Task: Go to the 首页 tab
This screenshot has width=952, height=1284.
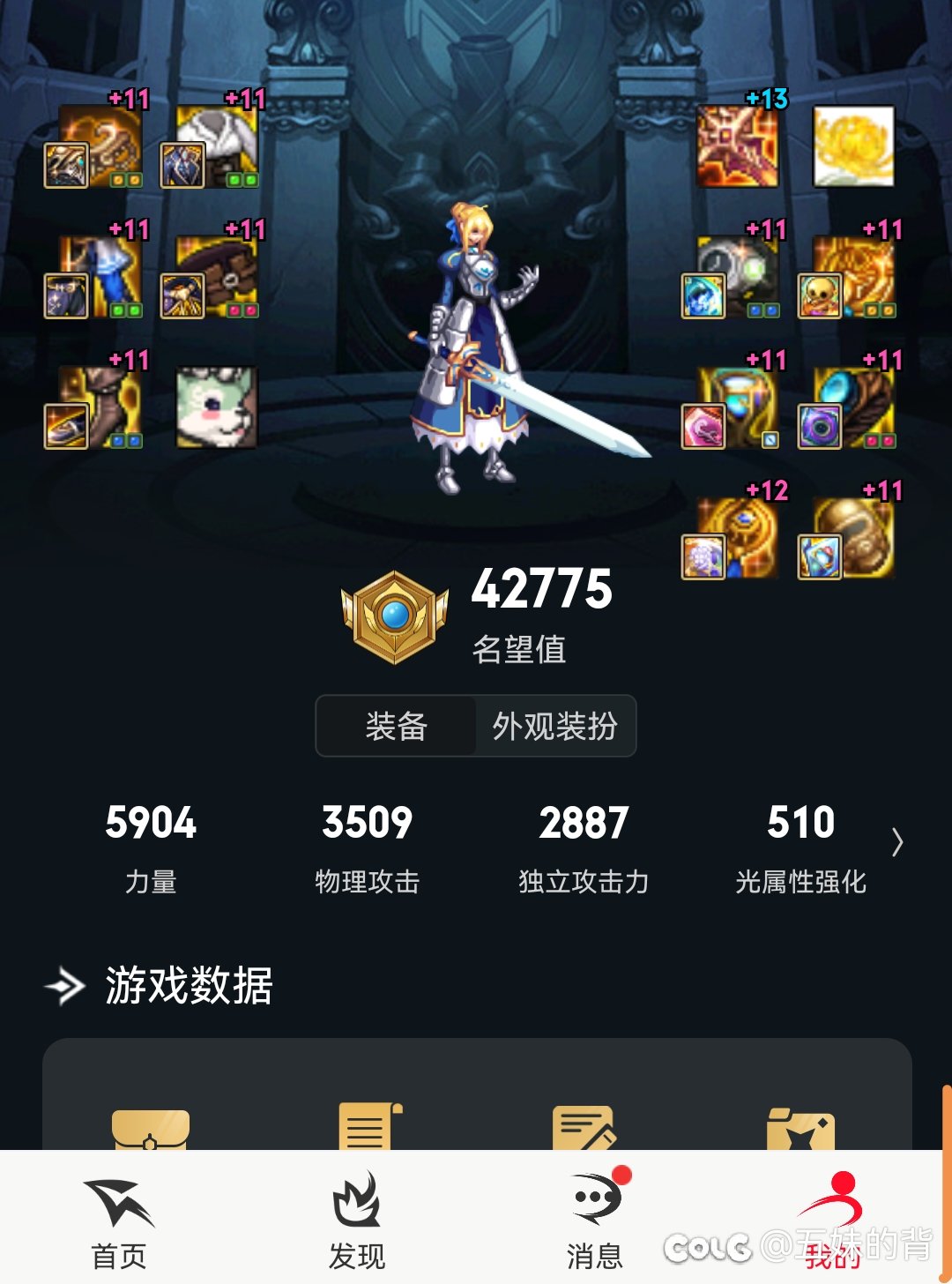Action: pyautogui.click(x=119, y=1221)
